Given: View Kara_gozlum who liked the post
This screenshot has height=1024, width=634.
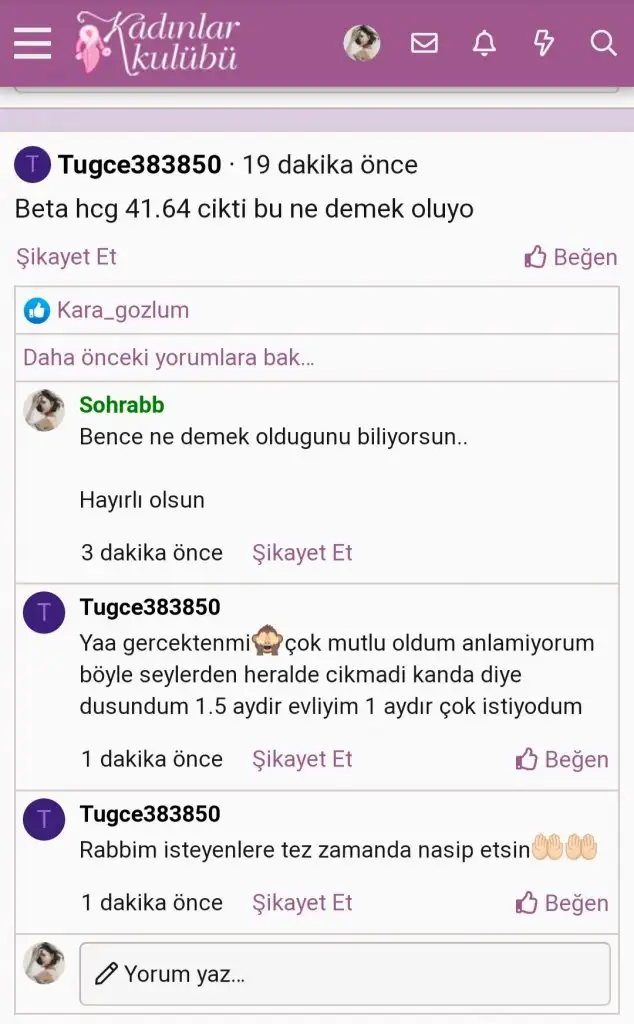Looking at the screenshot, I should 122,310.
